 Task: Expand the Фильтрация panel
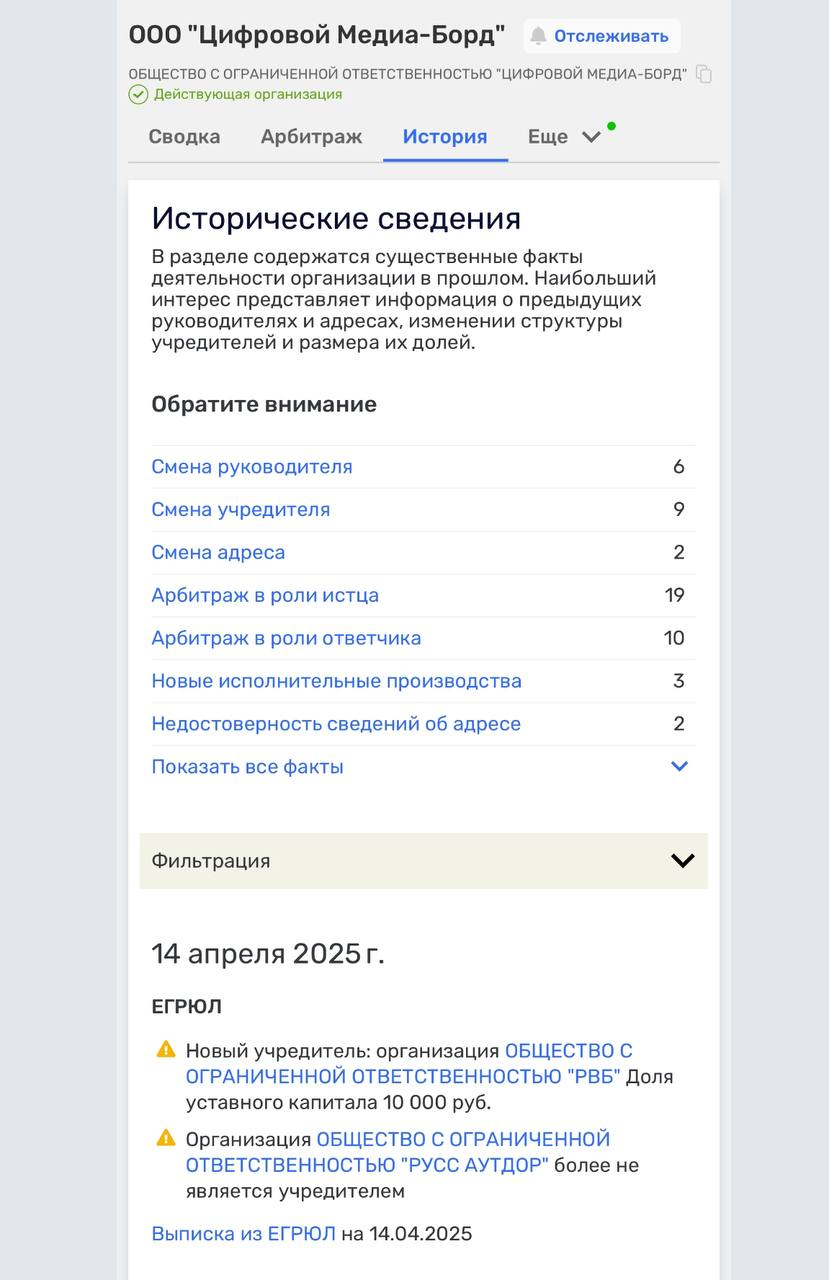click(x=423, y=861)
